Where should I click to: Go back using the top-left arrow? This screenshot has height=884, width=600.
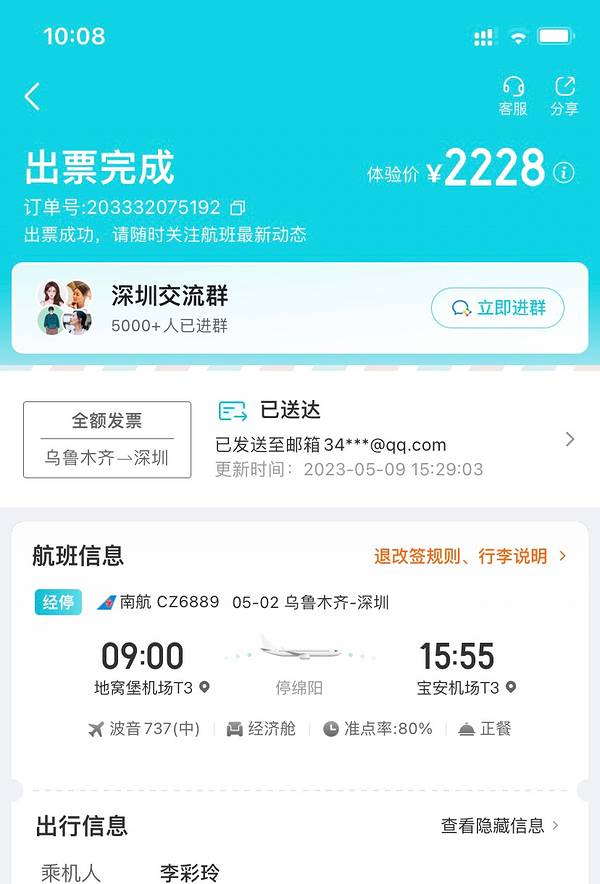click(x=33, y=97)
